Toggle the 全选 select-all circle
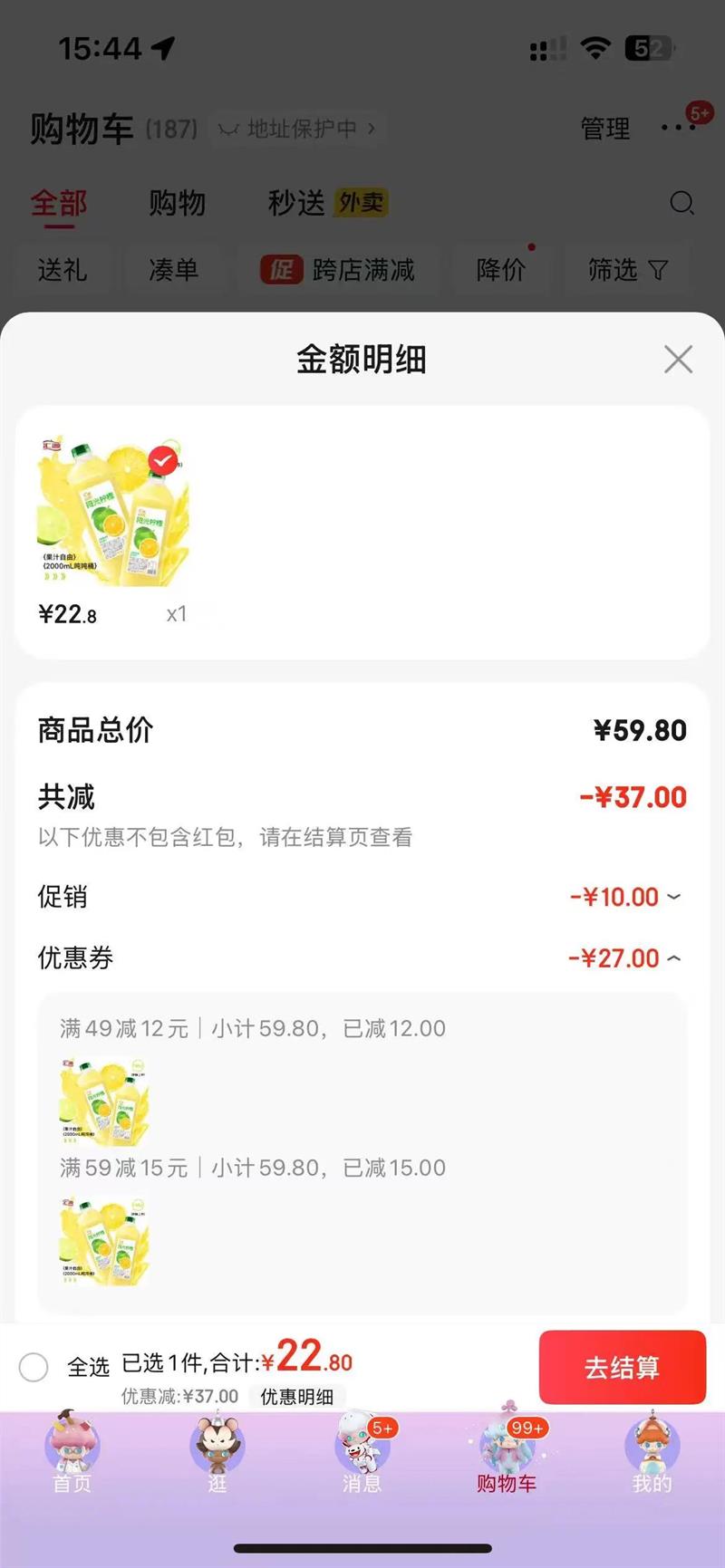725x1568 pixels. click(x=34, y=1367)
